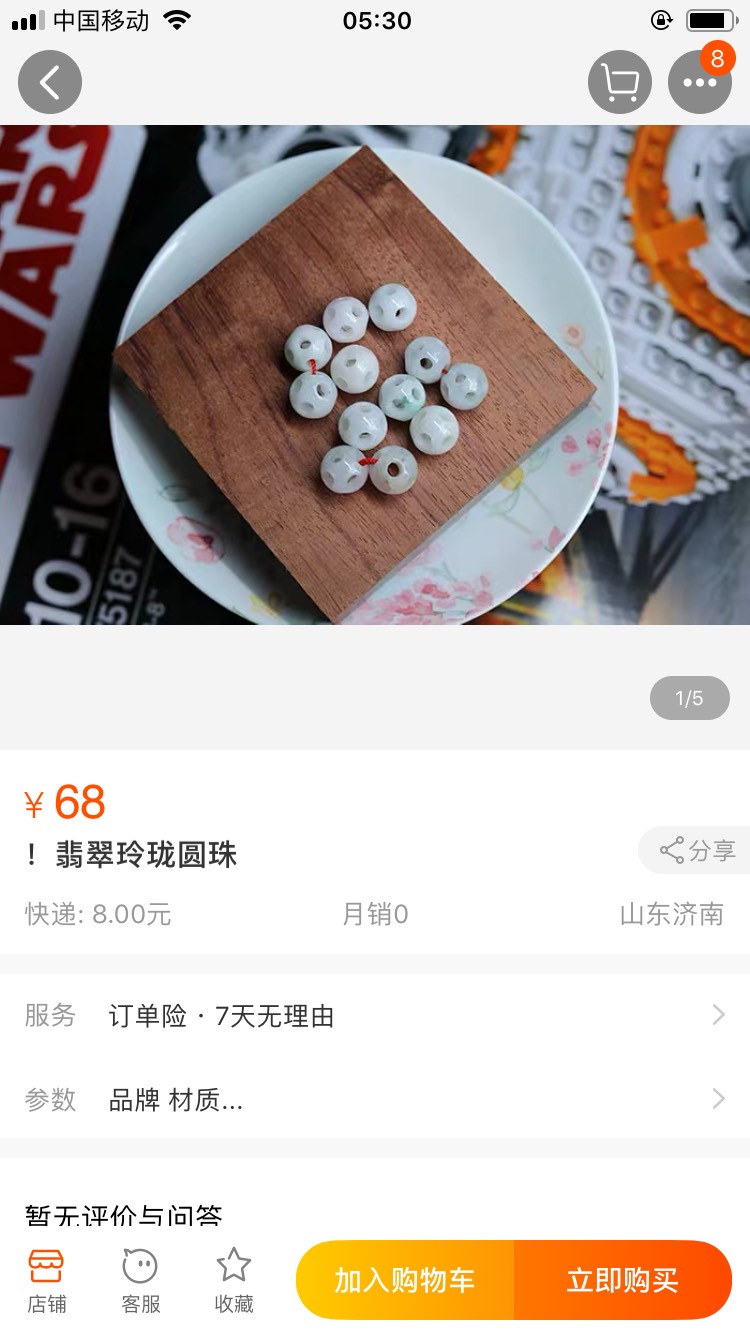Share this product via 分享
The width and height of the screenshot is (750, 1334).
(697, 851)
